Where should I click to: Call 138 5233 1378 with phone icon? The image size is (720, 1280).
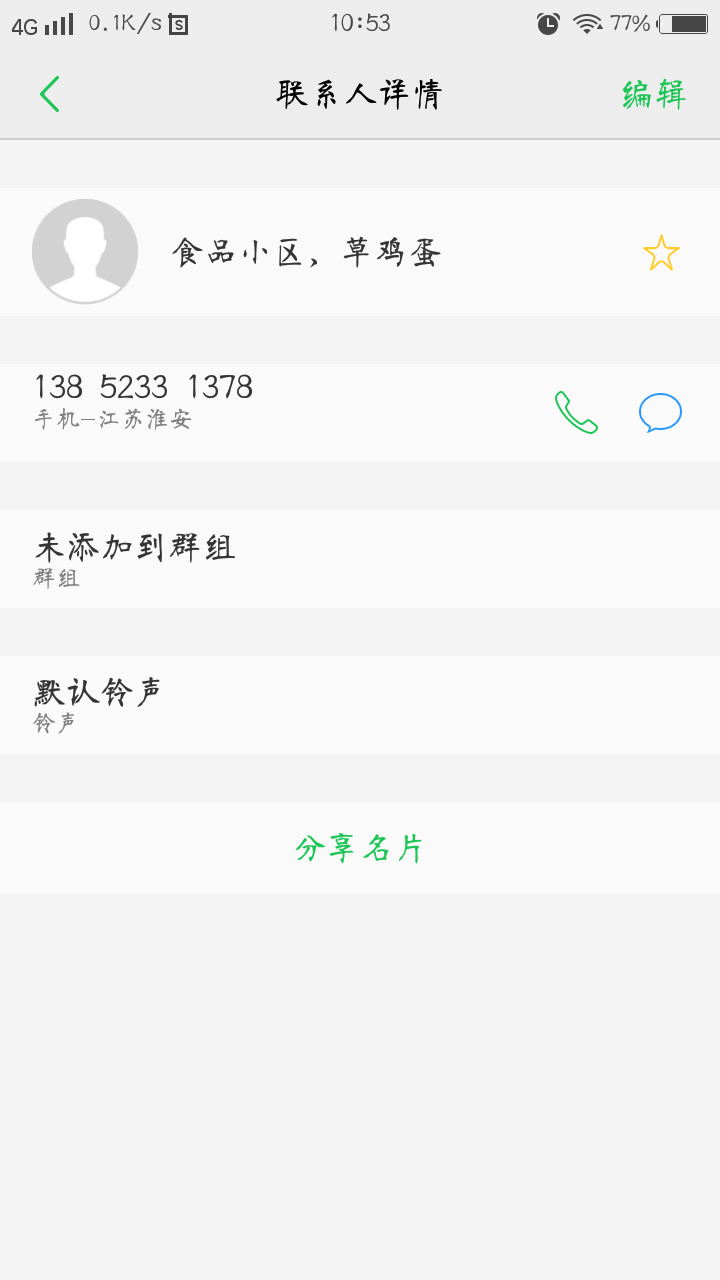576,412
